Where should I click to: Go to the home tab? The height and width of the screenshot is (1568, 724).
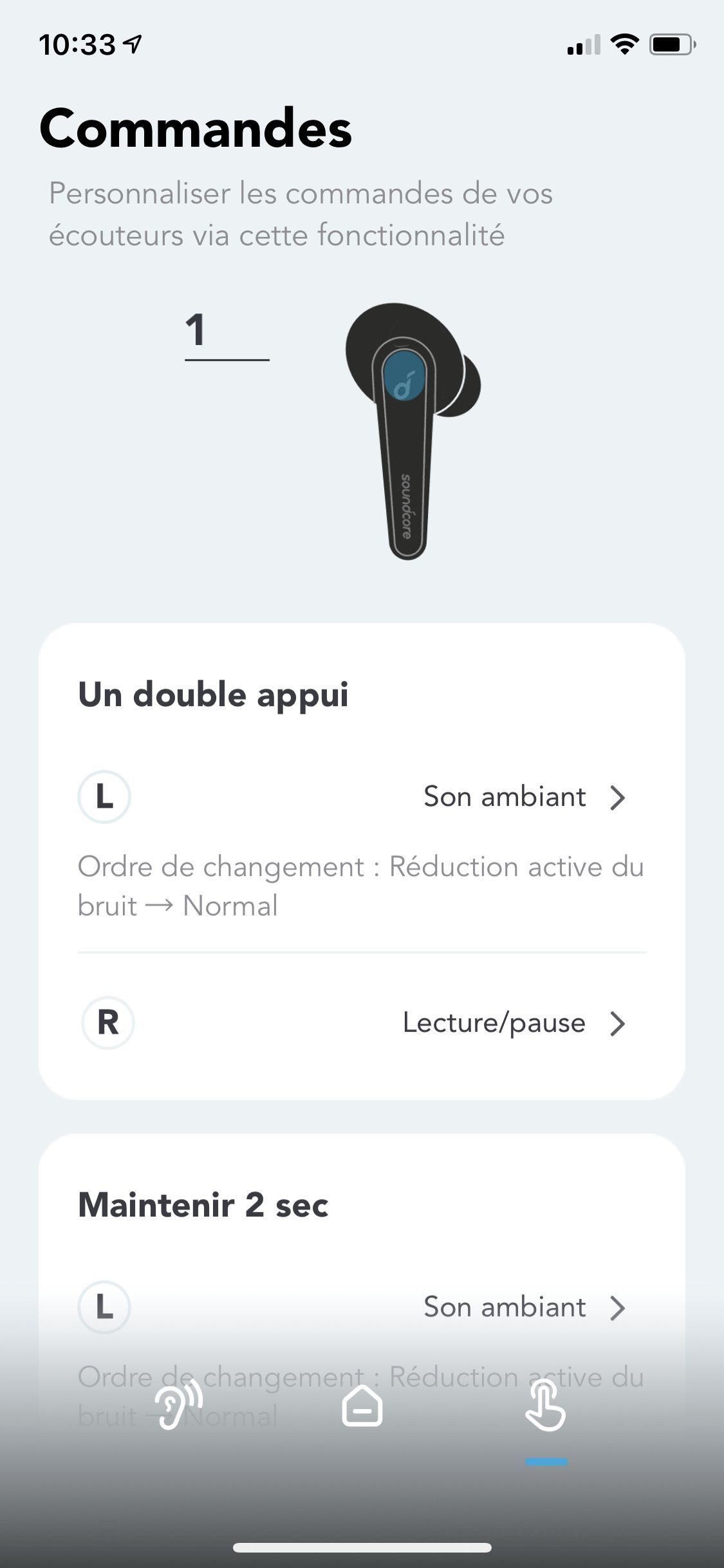(362, 1407)
